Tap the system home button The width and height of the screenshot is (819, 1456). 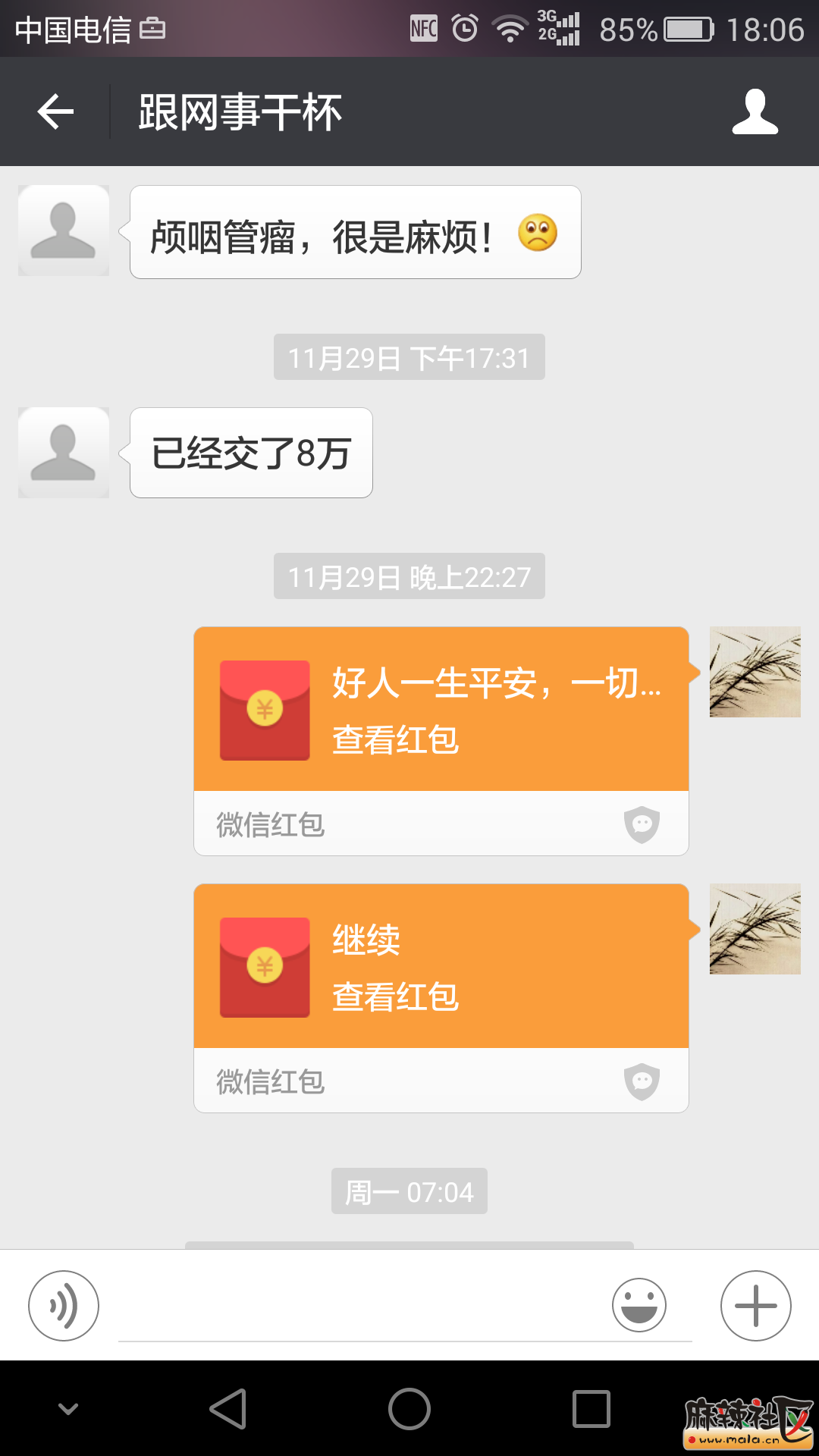(x=409, y=1409)
